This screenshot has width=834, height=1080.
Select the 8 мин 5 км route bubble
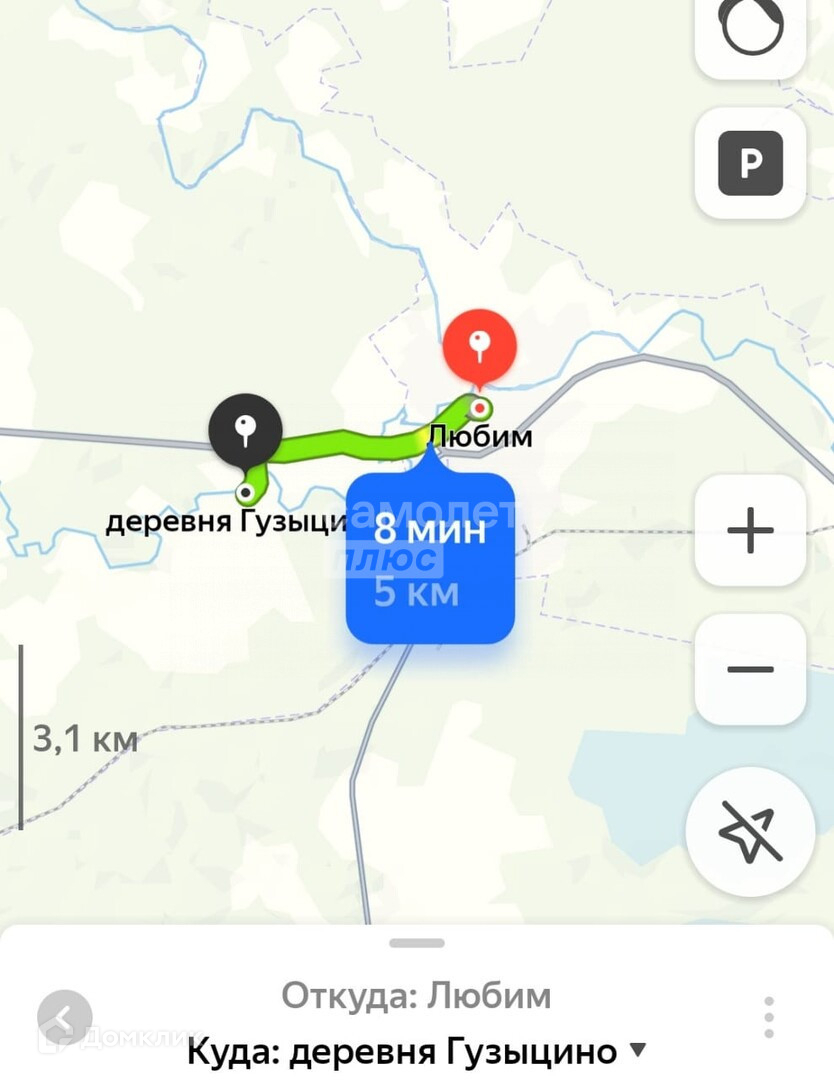[430, 558]
